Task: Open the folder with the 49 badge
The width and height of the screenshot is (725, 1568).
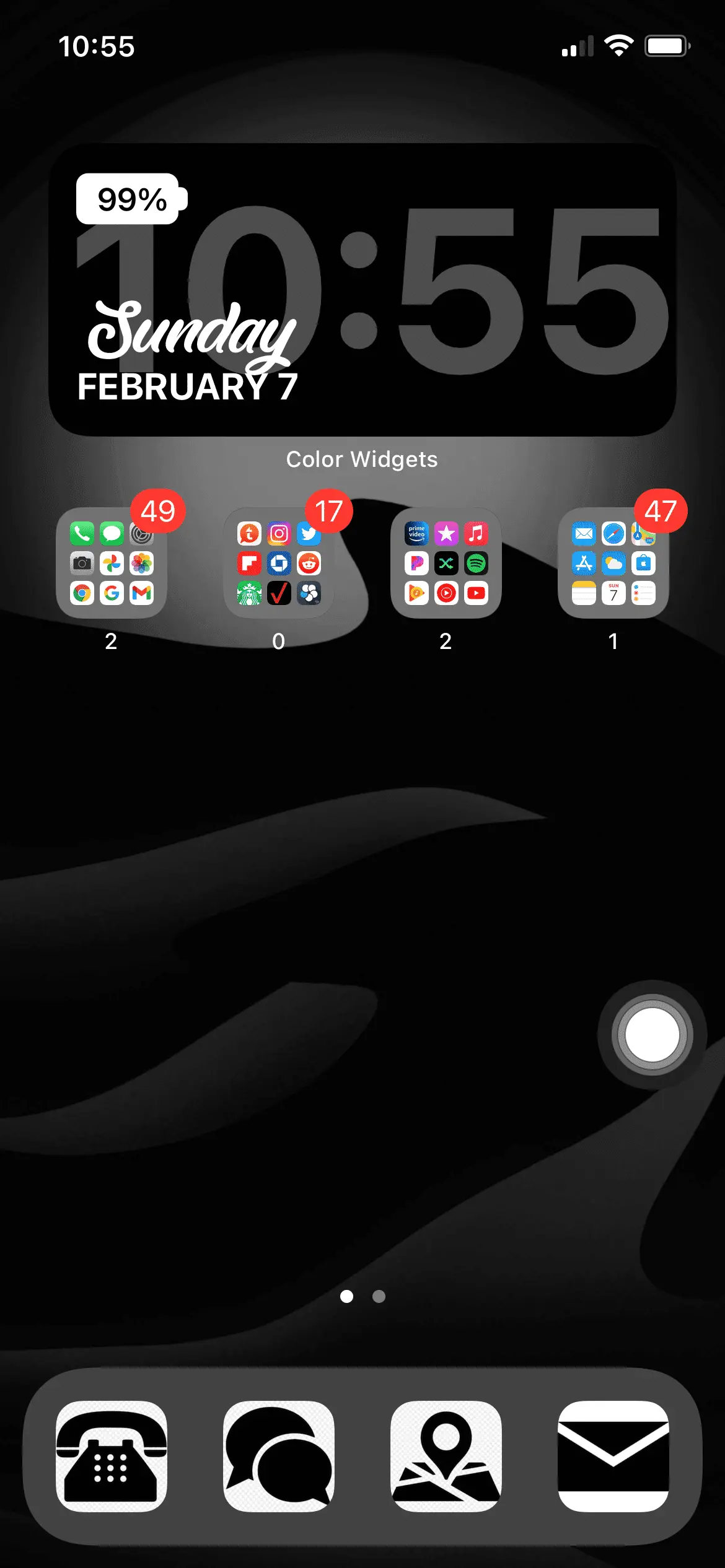Action: click(112, 563)
